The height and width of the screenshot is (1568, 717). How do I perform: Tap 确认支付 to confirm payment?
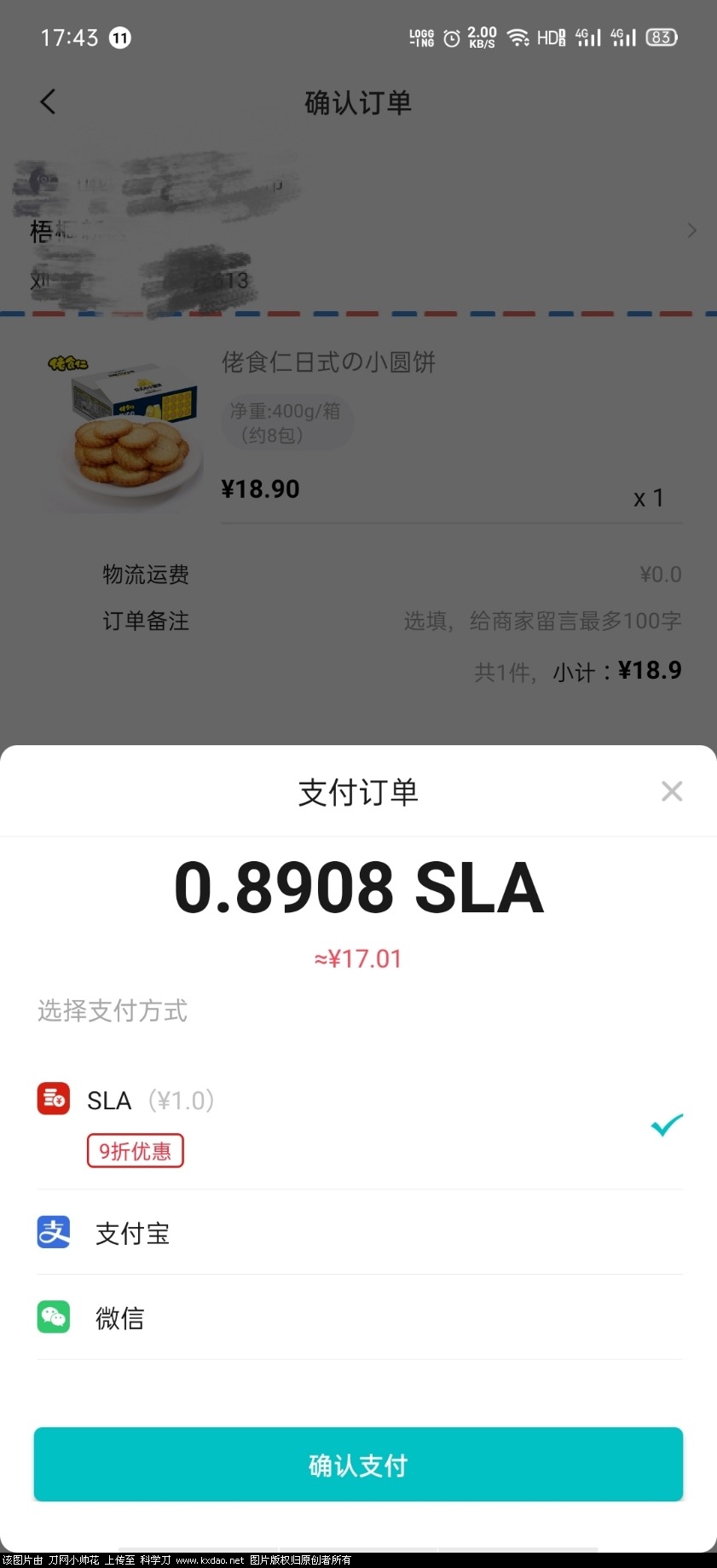(358, 1465)
